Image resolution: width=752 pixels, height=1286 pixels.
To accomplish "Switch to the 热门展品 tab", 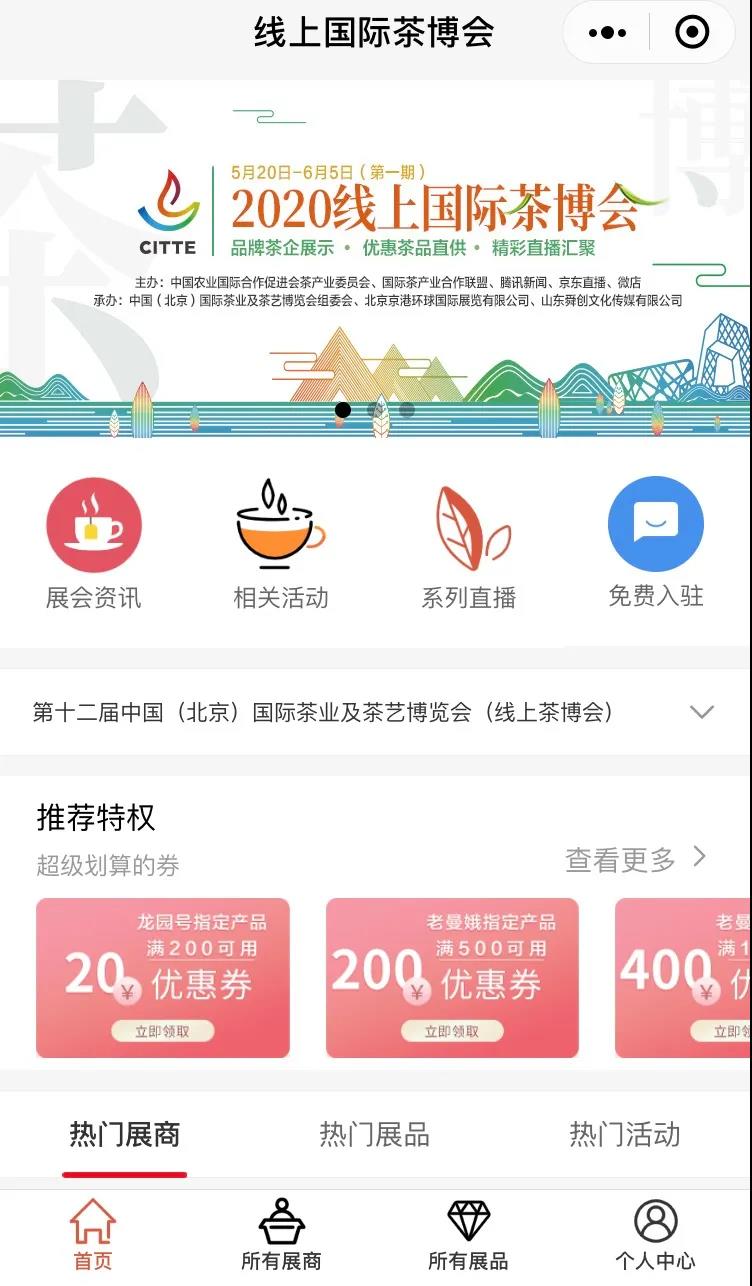I will [x=375, y=1135].
